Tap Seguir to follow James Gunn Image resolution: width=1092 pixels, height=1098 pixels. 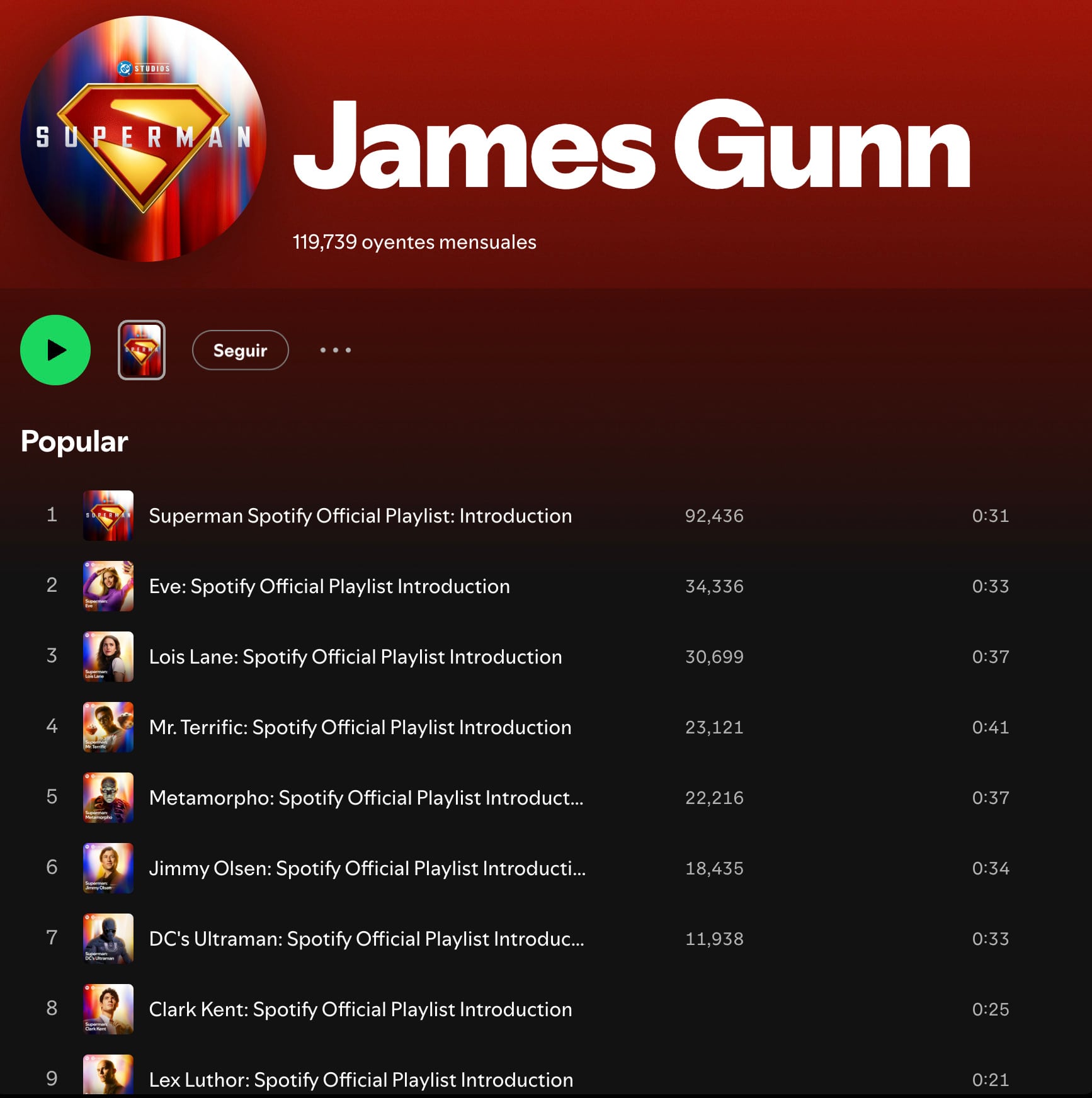(240, 350)
